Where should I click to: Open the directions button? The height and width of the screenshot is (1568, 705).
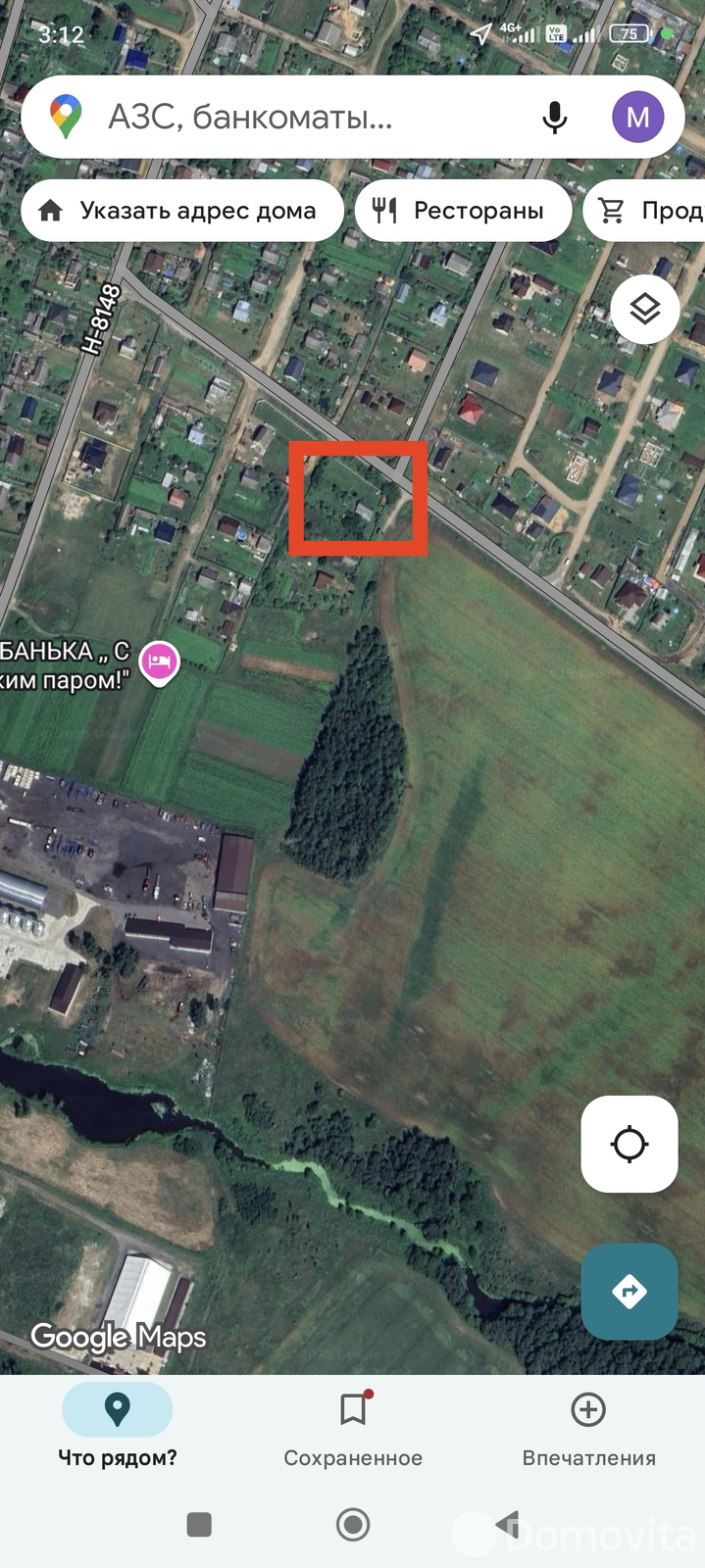tap(629, 1291)
